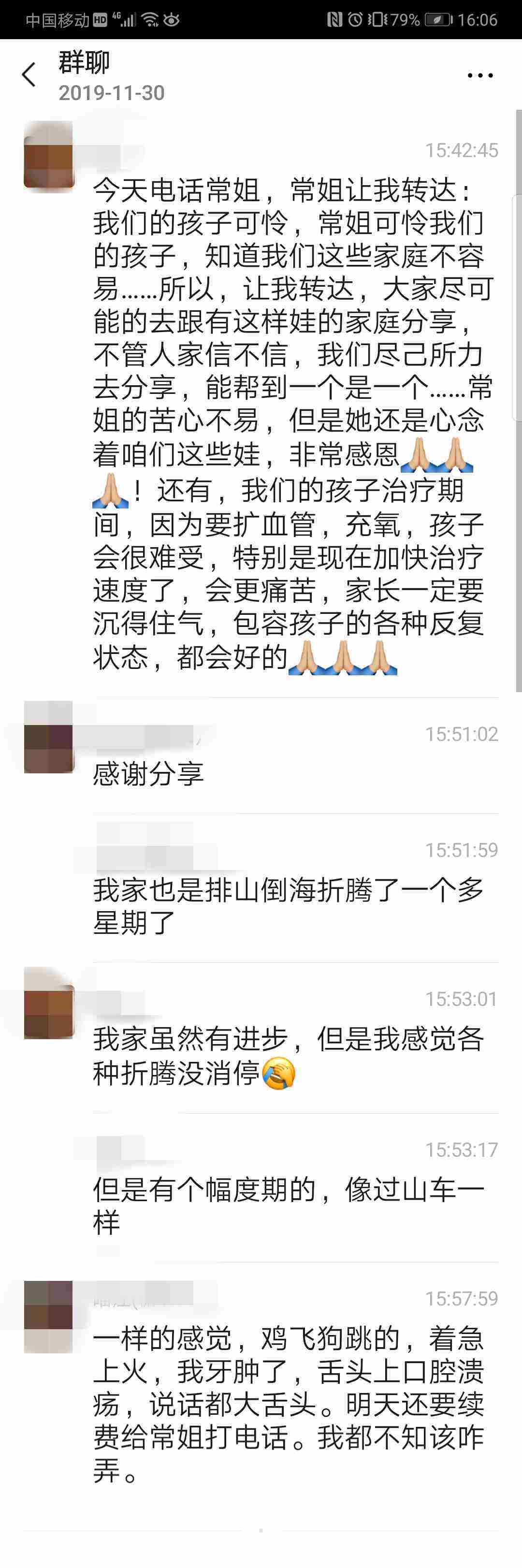Tap avatar next to 感谢分享 message
The image size is (522, 1568).
[49, 737]
